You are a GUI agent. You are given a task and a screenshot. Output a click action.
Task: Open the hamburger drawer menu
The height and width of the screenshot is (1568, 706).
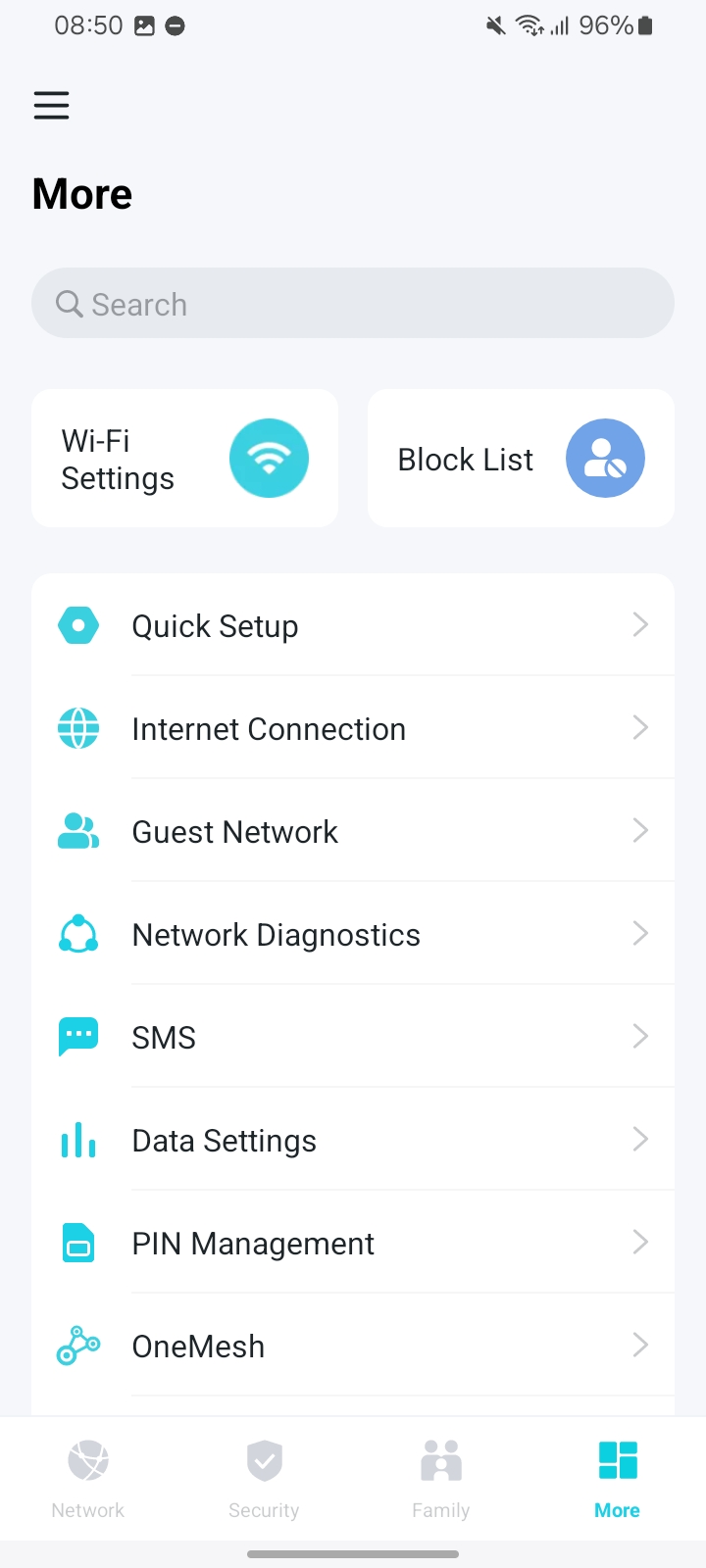pyautogui.click(x=51, y=105)
